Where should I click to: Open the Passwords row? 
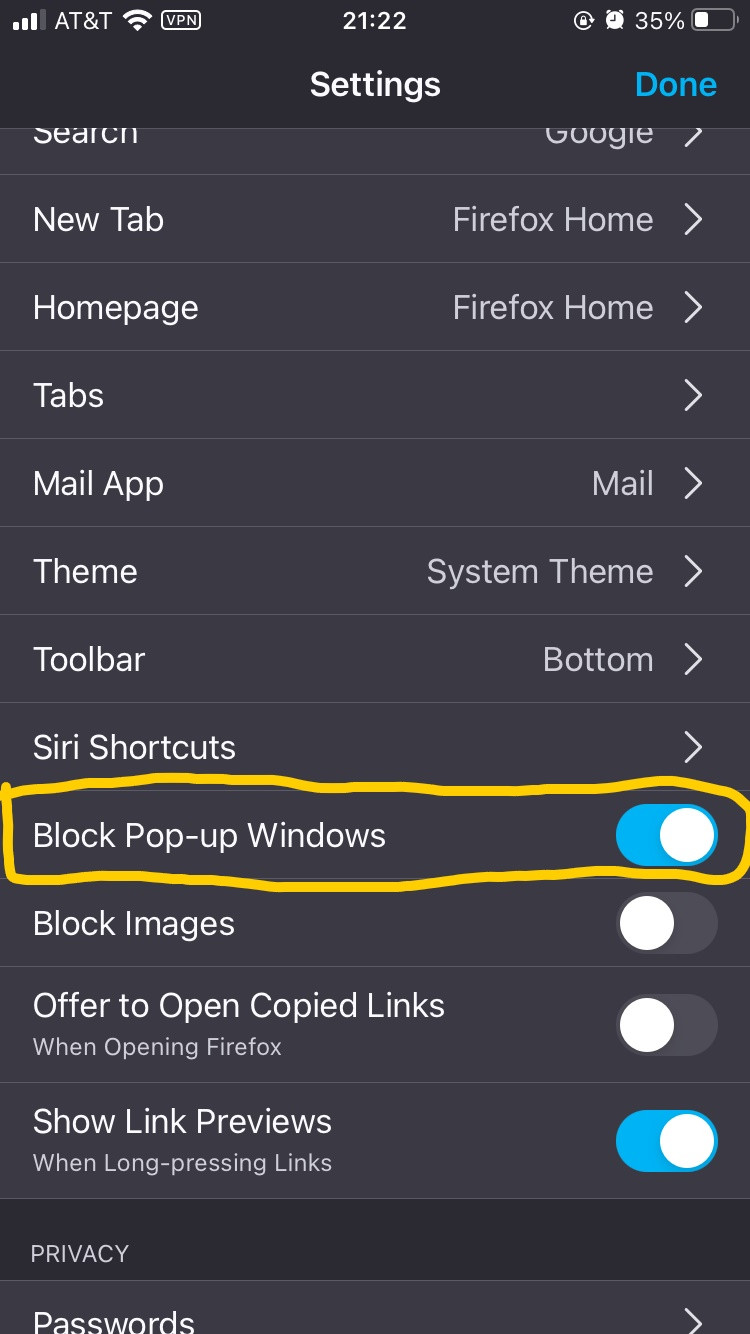point(375,1316)
